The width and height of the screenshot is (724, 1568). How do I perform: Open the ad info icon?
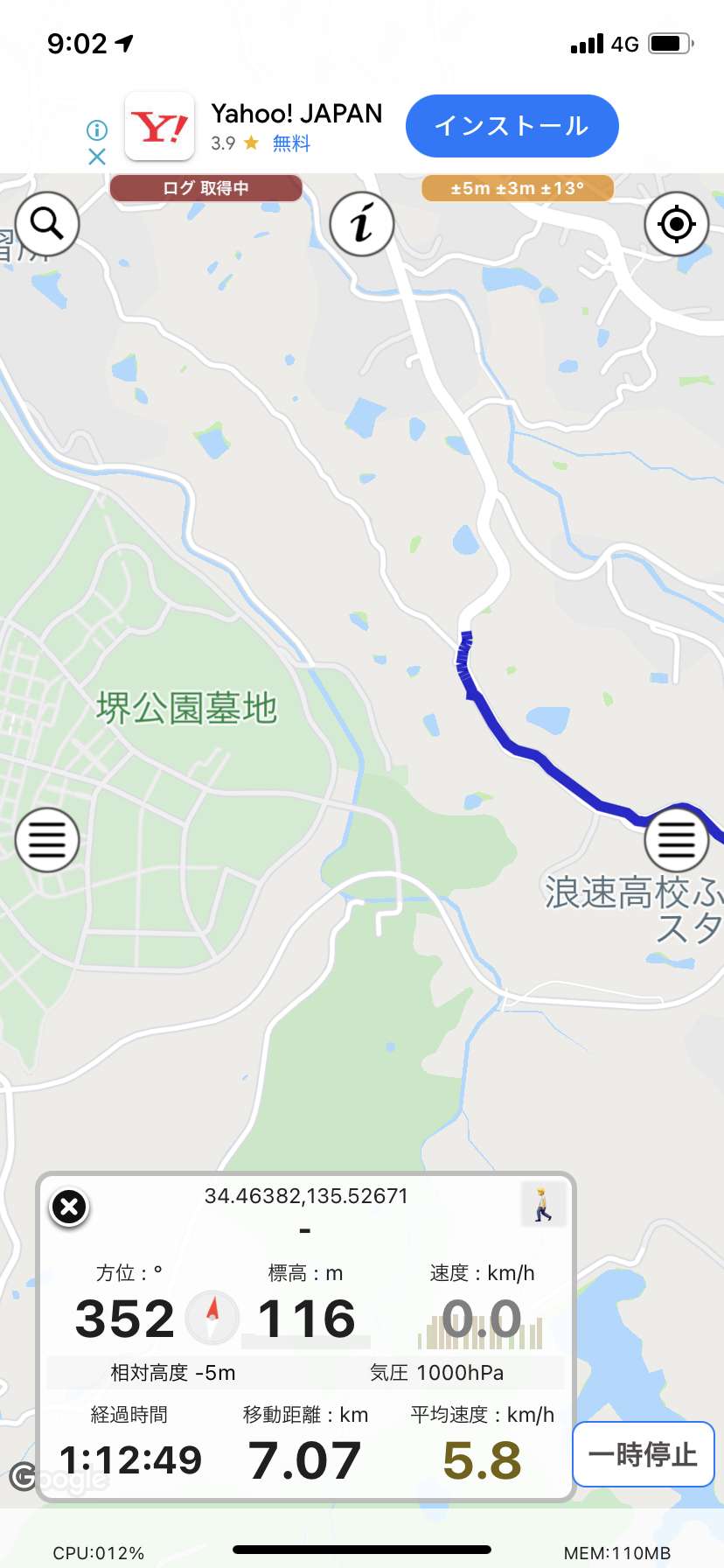(97, 130)
